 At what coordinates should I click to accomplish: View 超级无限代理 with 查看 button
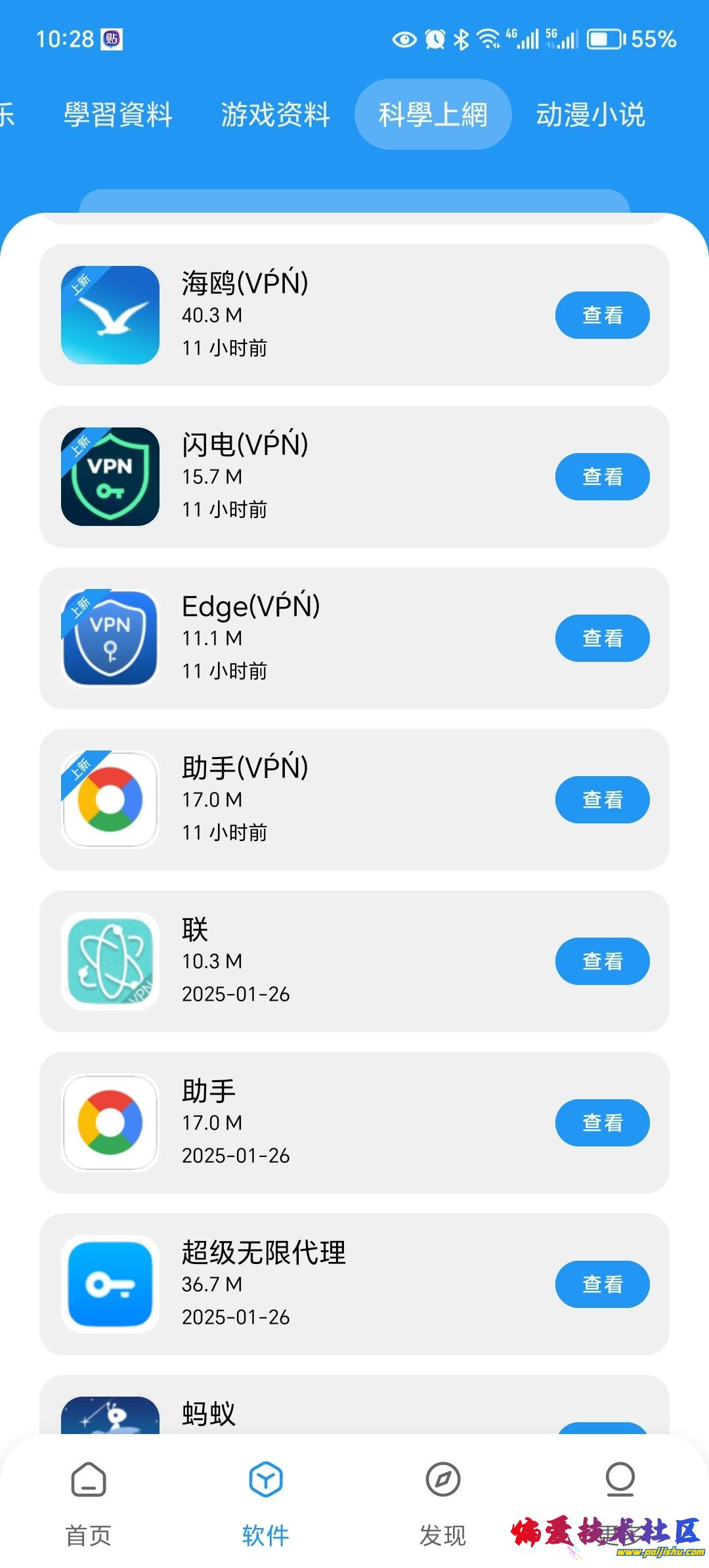(602, 1284)
